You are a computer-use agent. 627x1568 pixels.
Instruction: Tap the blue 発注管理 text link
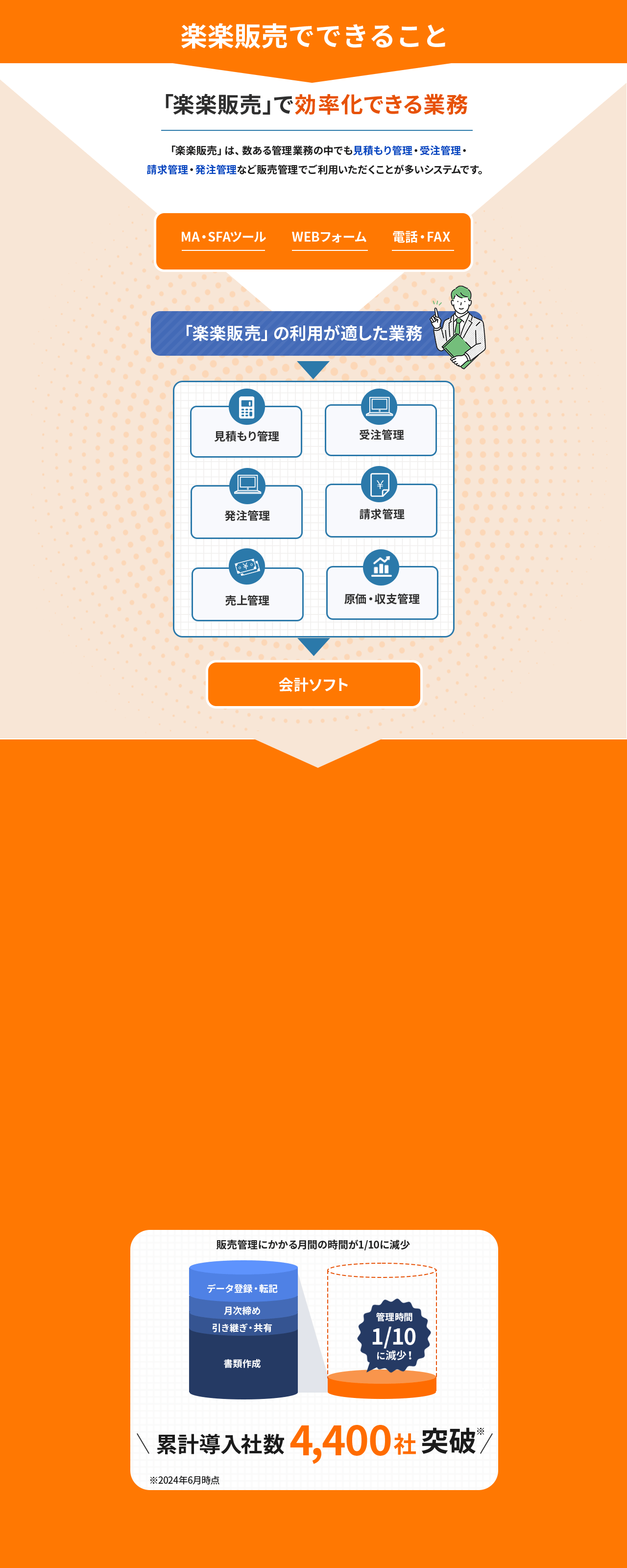tap(216, 170)
